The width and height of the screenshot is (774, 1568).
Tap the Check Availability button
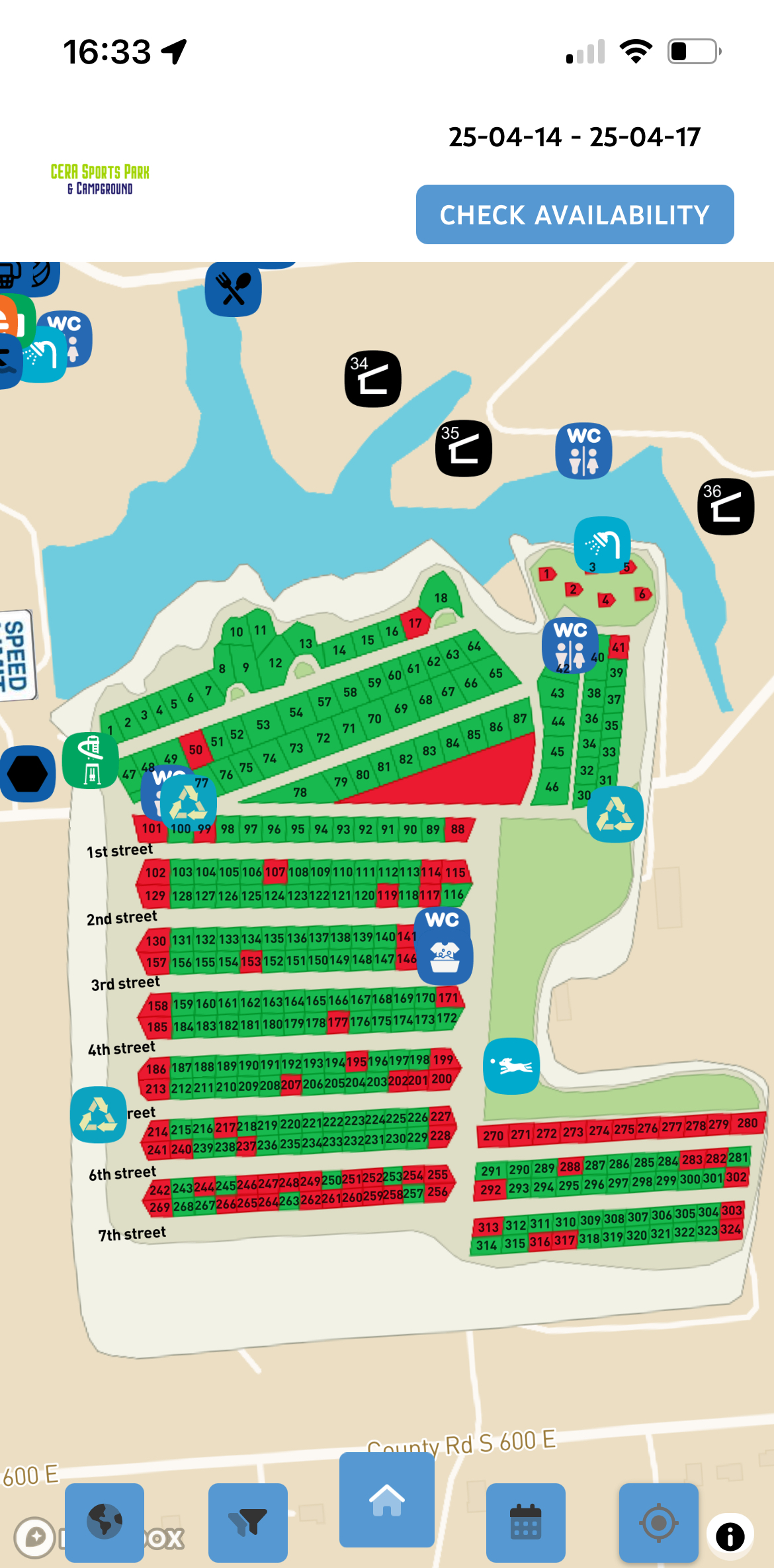575,214
